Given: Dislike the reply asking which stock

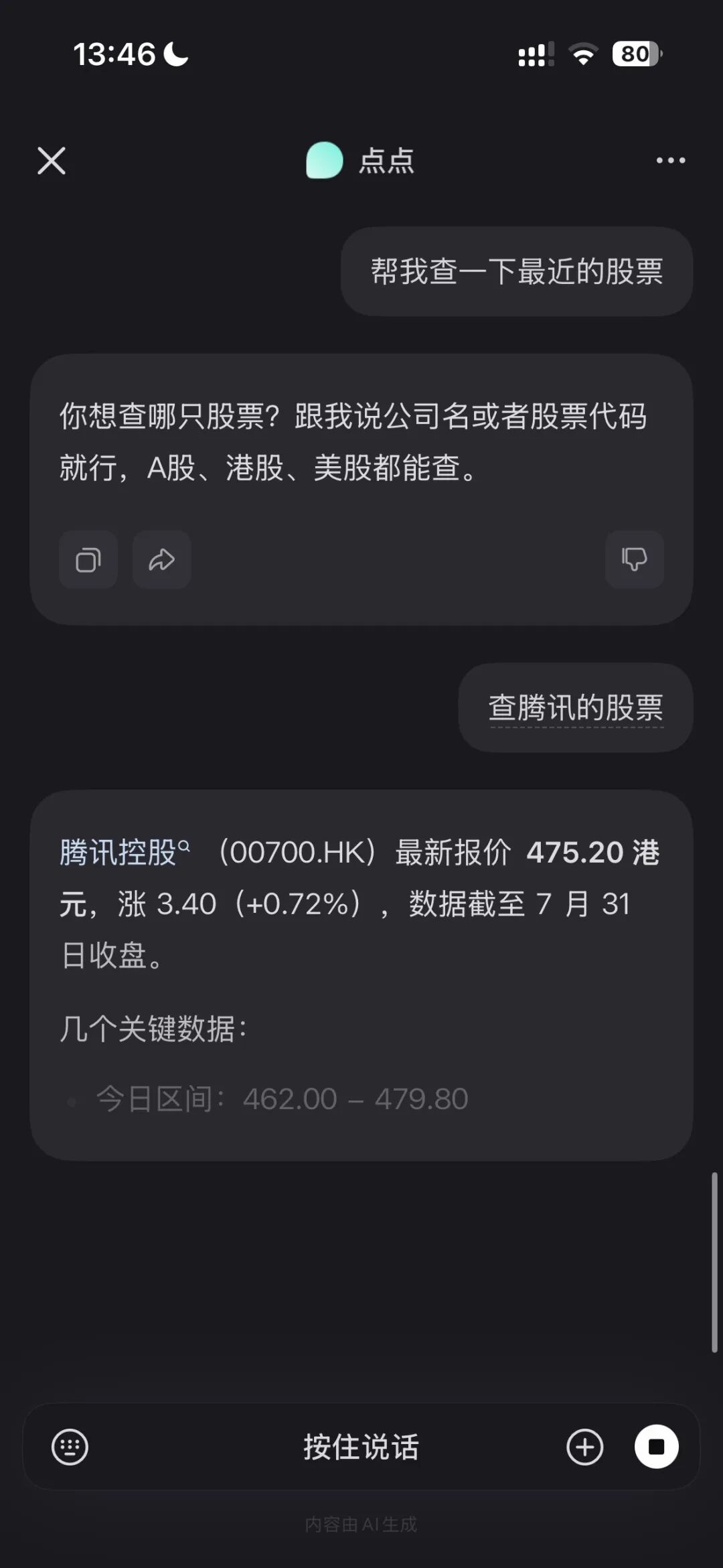Looking at the screenshot, I should click(x=635, y=559).
